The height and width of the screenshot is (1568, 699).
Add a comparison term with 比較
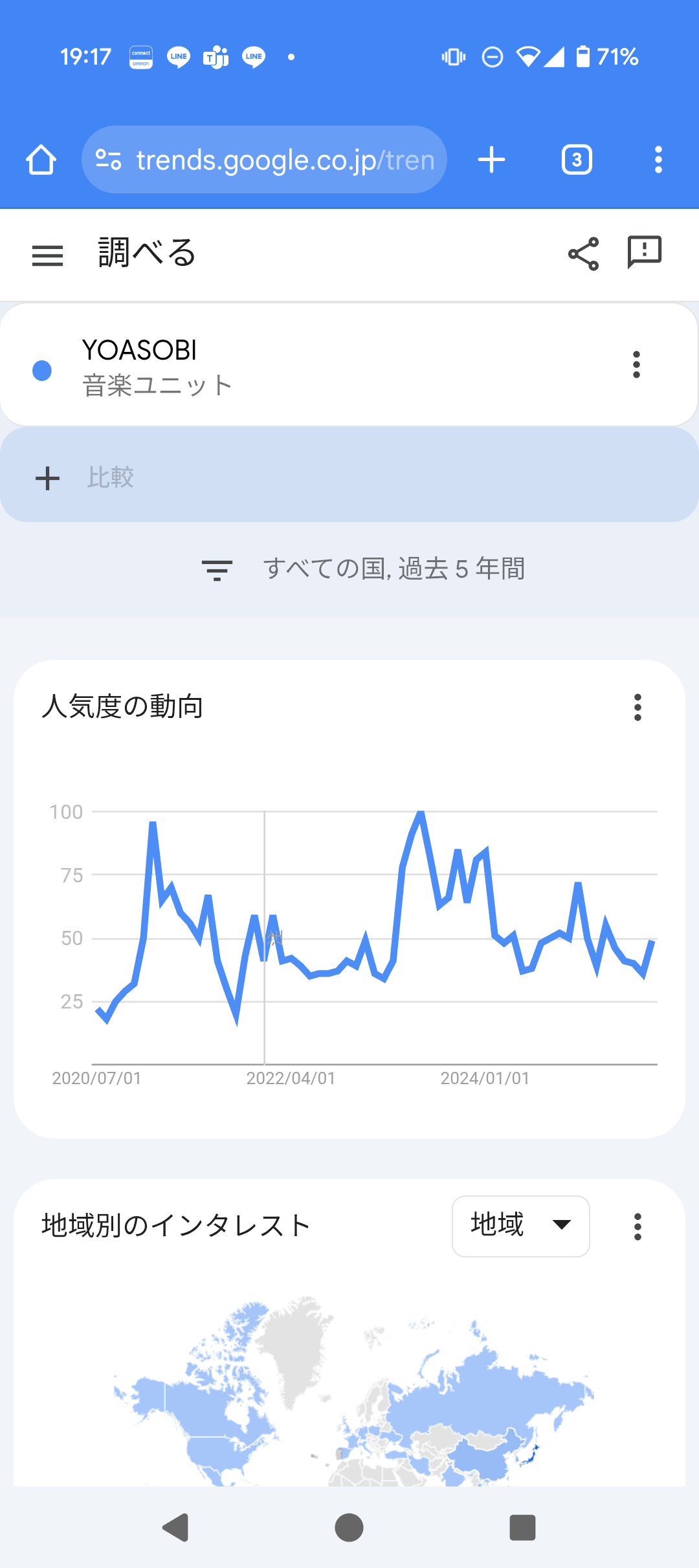click(x=110, y=478)
